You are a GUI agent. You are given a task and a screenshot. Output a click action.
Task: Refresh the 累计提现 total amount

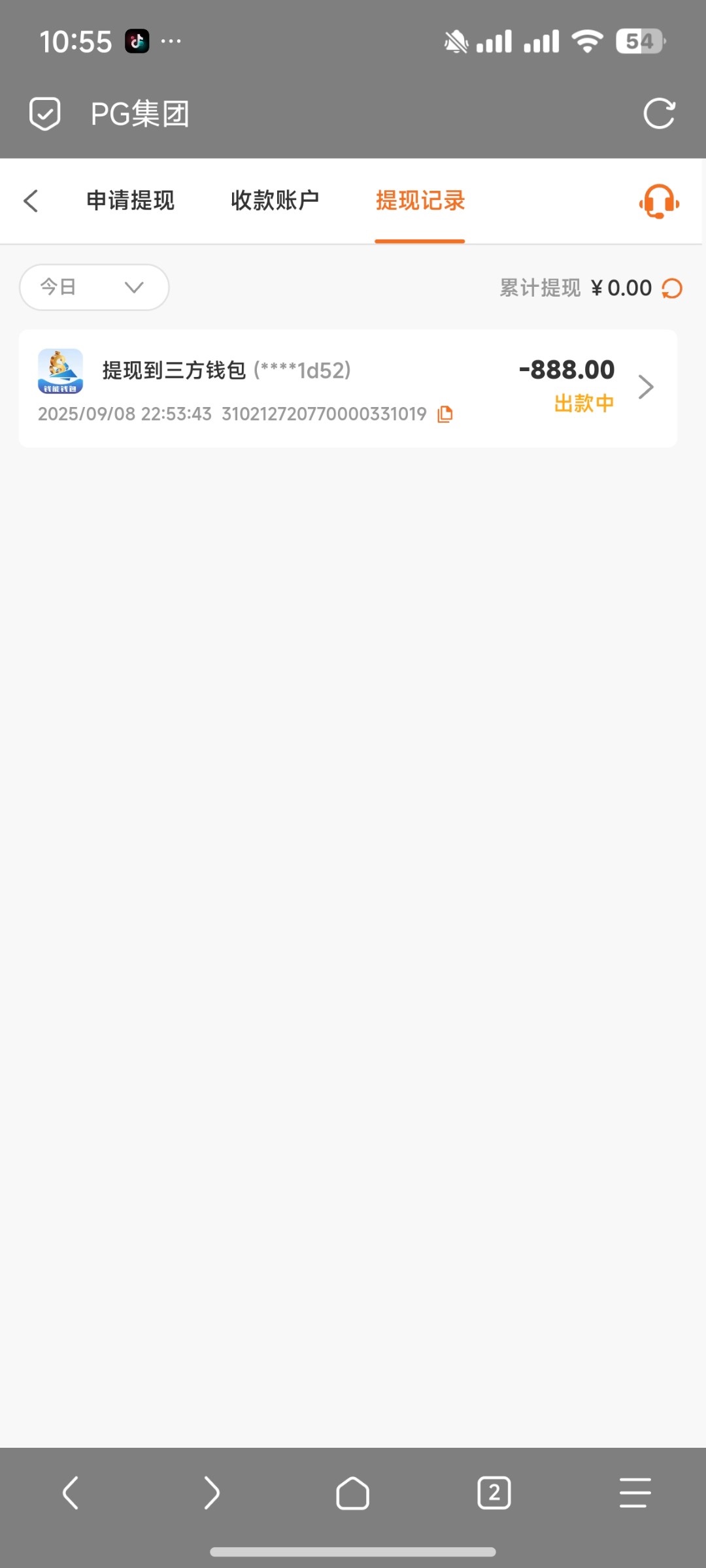(672, 288)
